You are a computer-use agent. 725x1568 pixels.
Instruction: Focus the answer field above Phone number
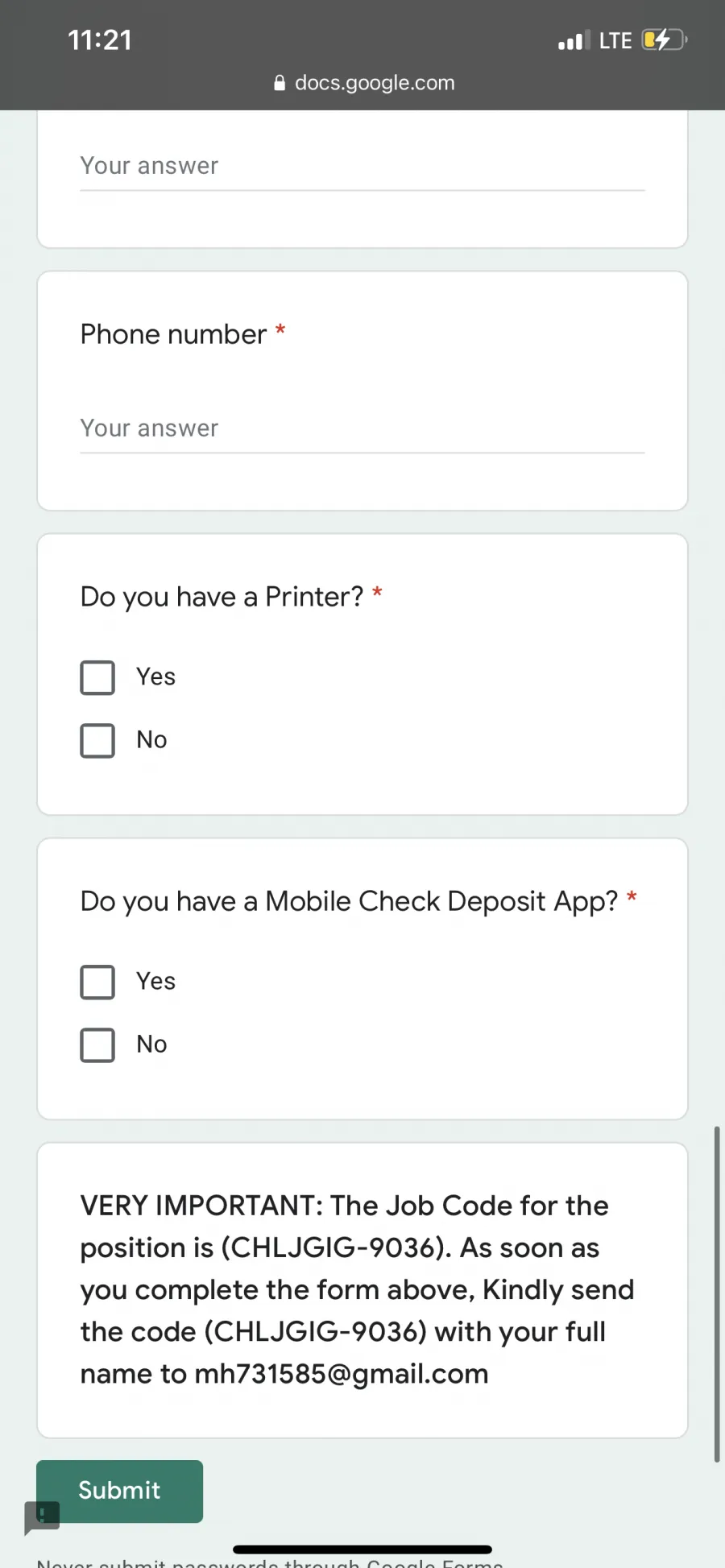[x=362, y=166]
